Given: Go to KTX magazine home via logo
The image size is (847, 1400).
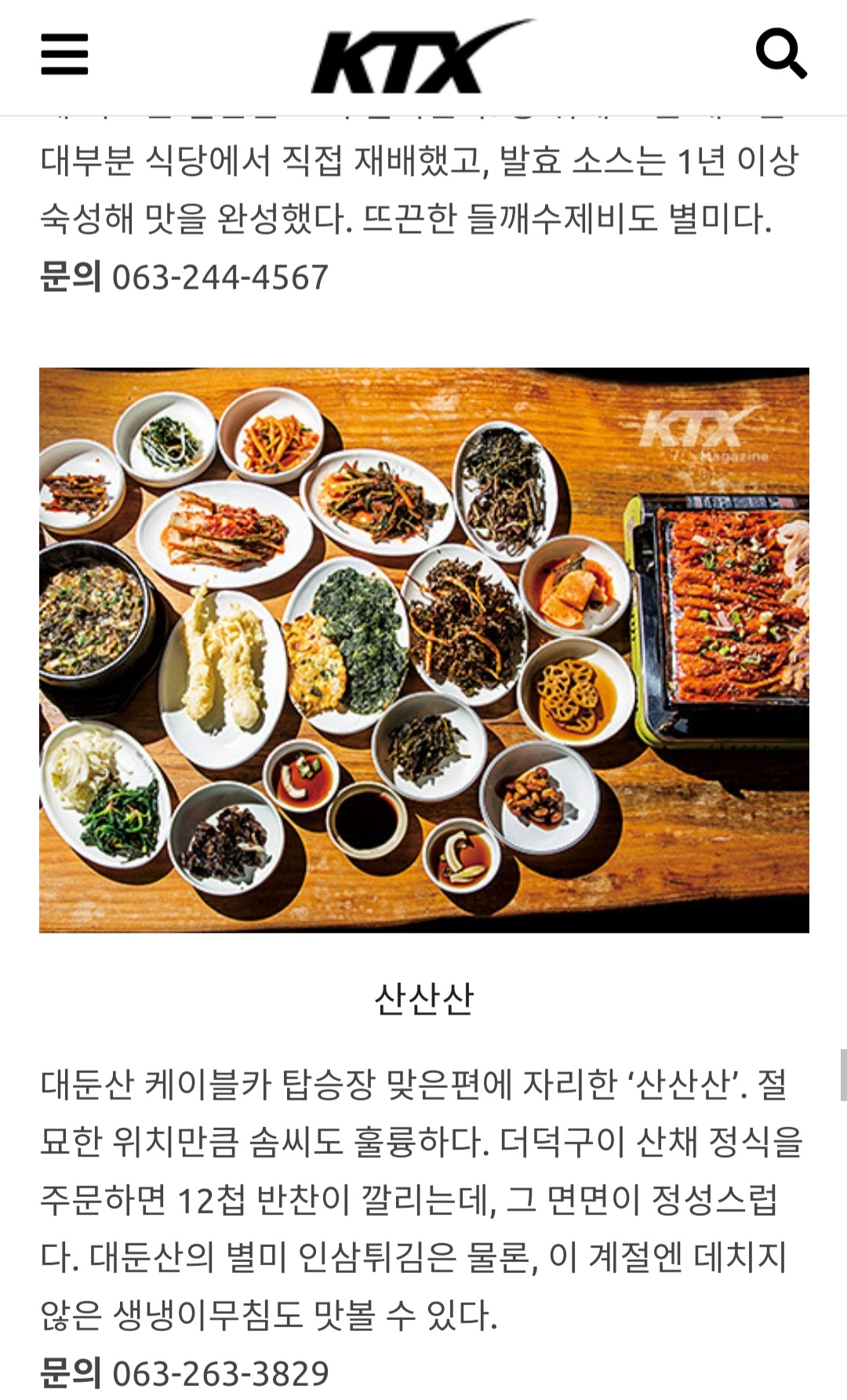Looking at the screenshot, I should (x=421, y=58).
